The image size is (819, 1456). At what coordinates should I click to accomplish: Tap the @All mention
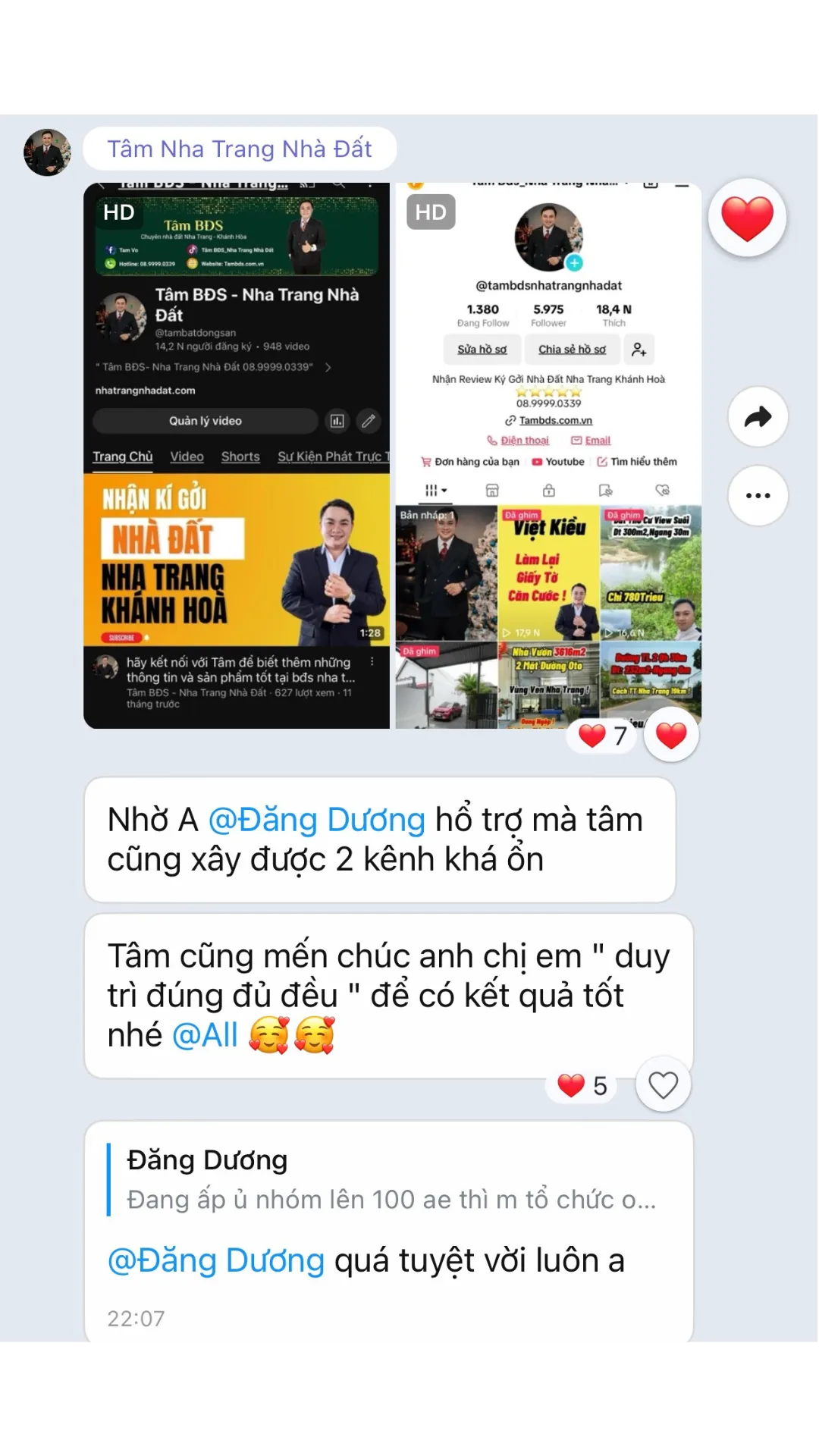pyautogui.click(x=205, y=1035)
